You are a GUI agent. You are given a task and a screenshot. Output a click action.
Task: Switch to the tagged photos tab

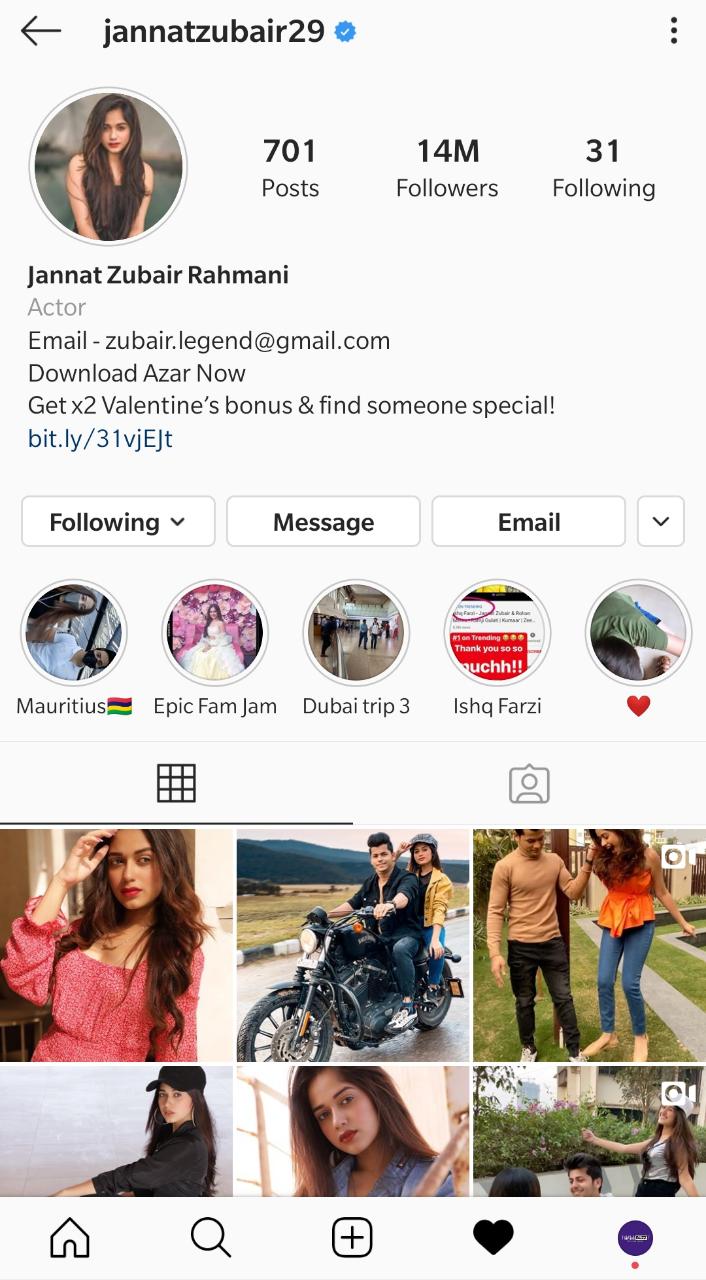[529, 784]
